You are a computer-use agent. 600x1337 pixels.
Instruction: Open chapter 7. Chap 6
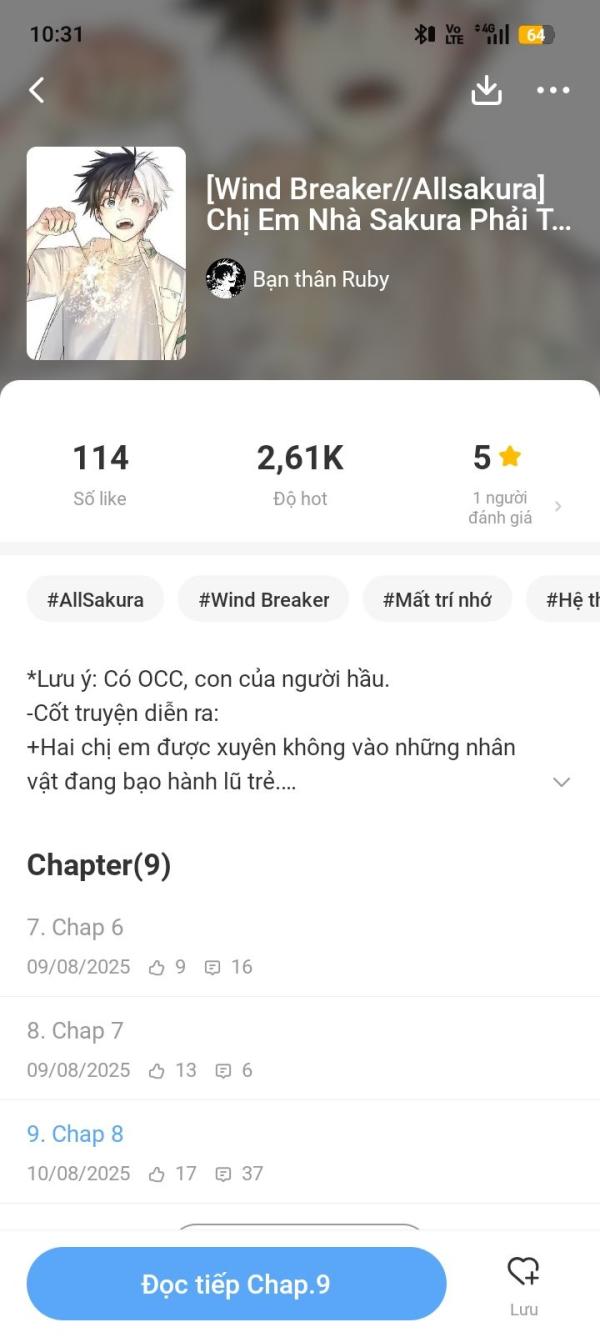[x=300, y=945]
